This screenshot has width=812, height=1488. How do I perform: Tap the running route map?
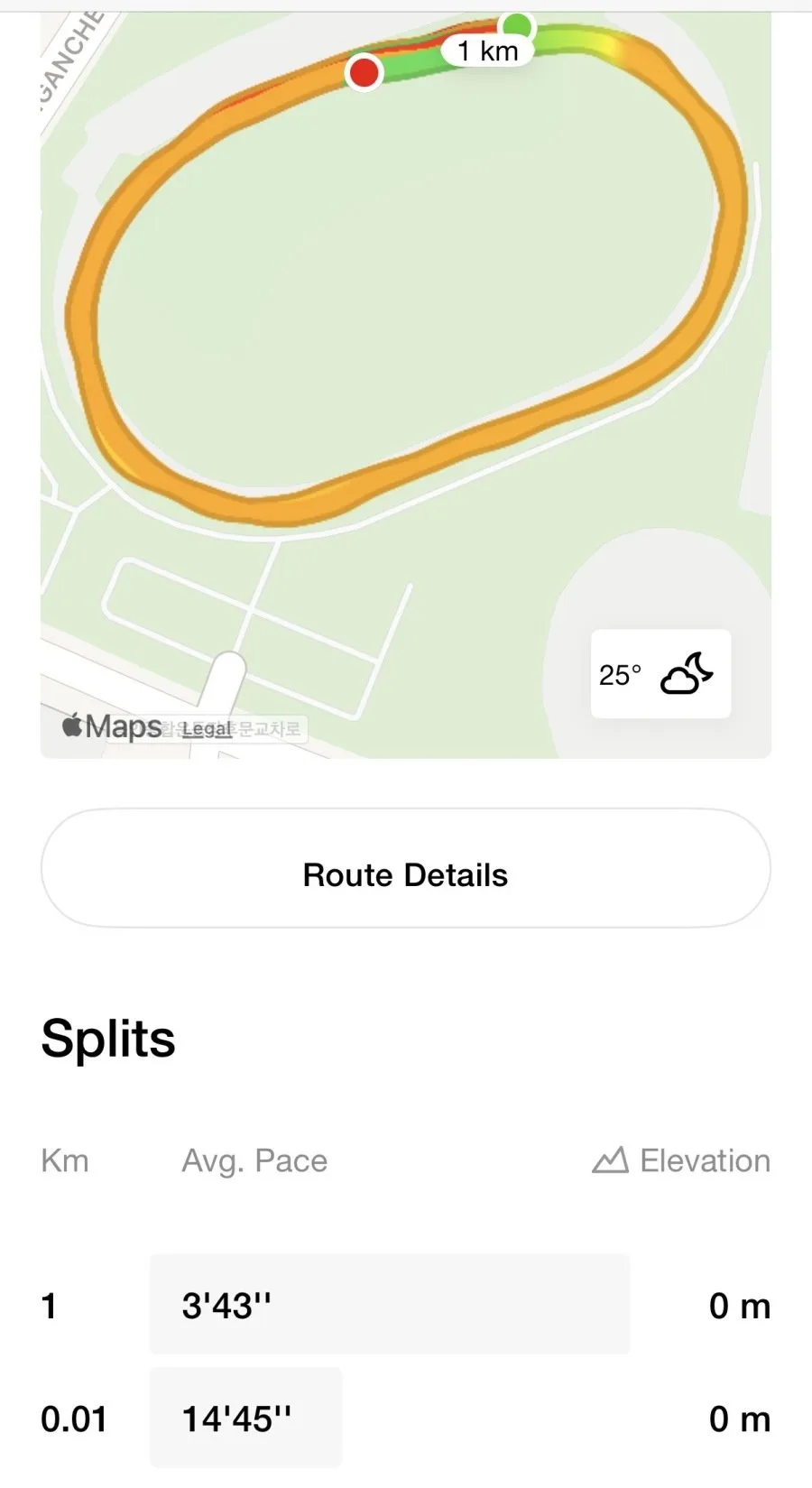pyautogui.click(x=405, y=384)
